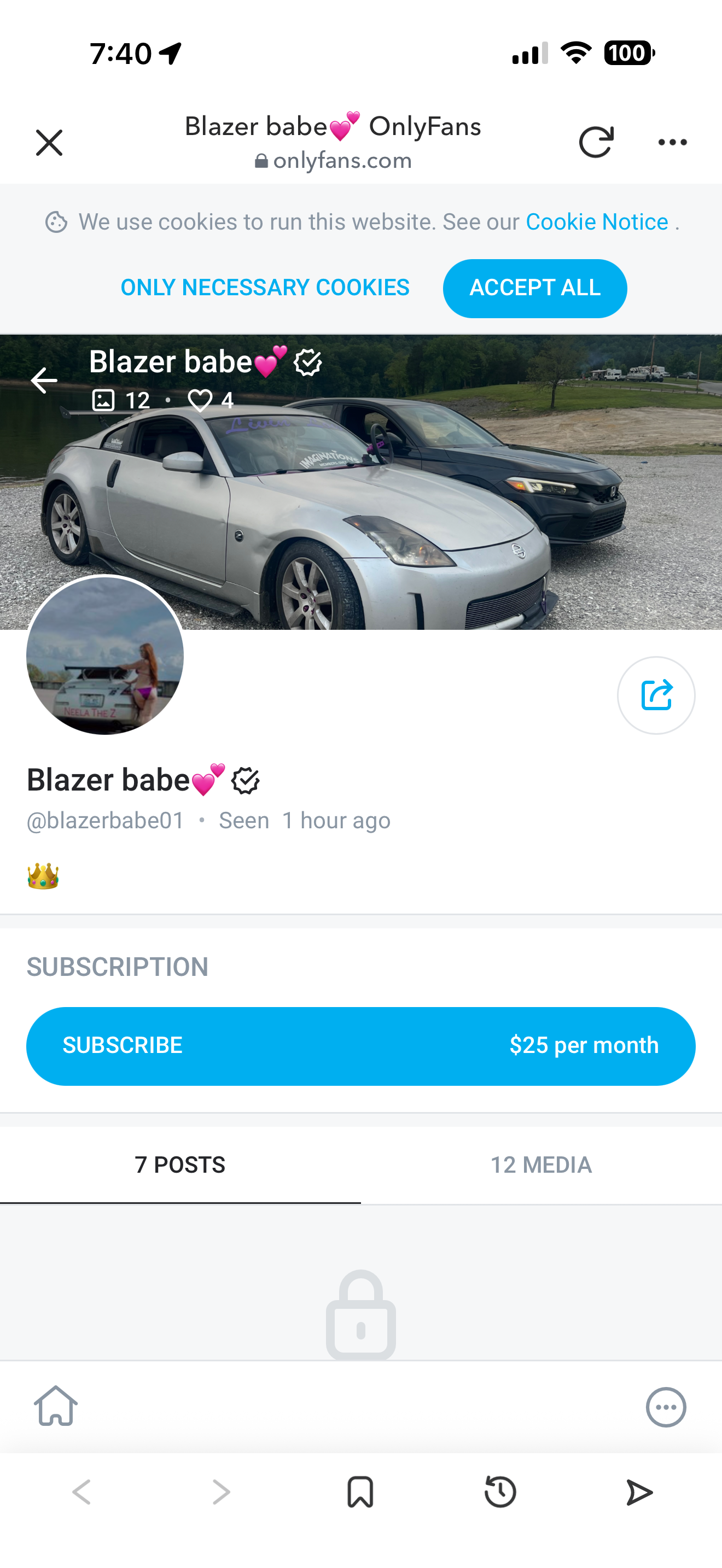This screenshot has height=1568, width=722.
Task: Switch to the 7 Posts tab
Action: click(180, 1165)
